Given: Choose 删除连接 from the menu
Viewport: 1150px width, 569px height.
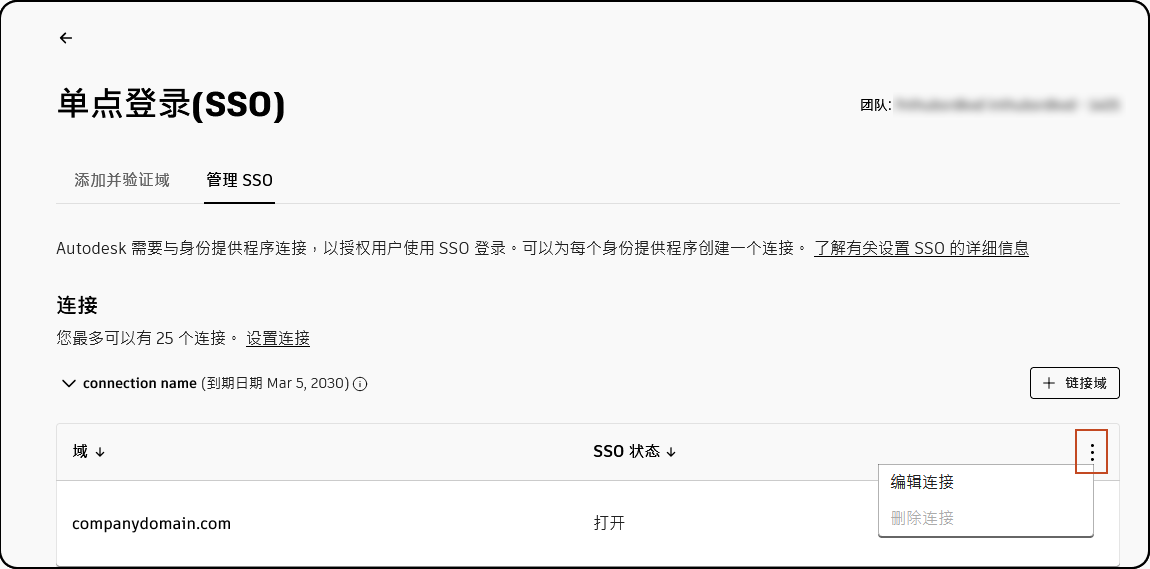Looking at the screenshot, I should coord(922,518).
